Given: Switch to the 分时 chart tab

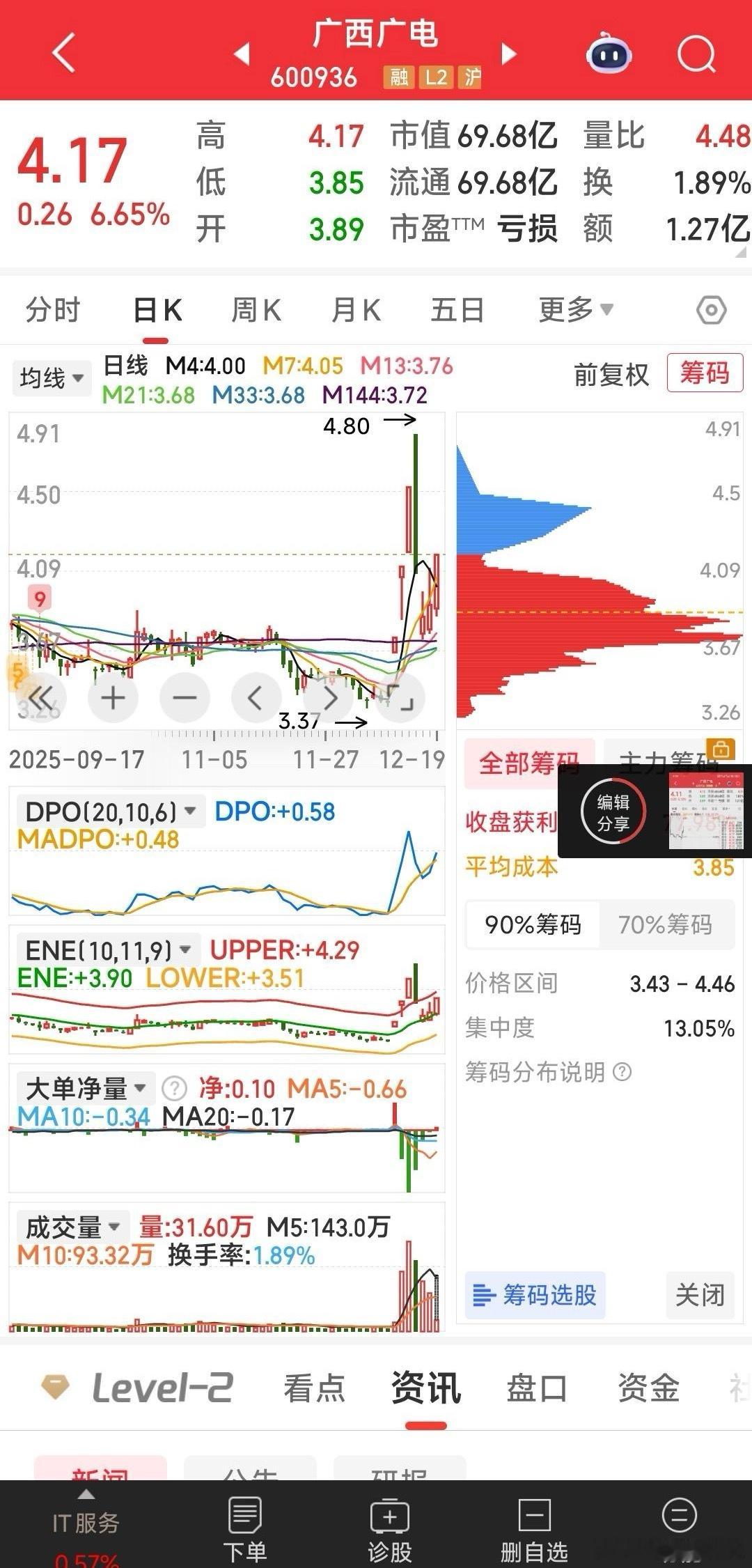Looking at the screenshot, I should click(53, 310).
